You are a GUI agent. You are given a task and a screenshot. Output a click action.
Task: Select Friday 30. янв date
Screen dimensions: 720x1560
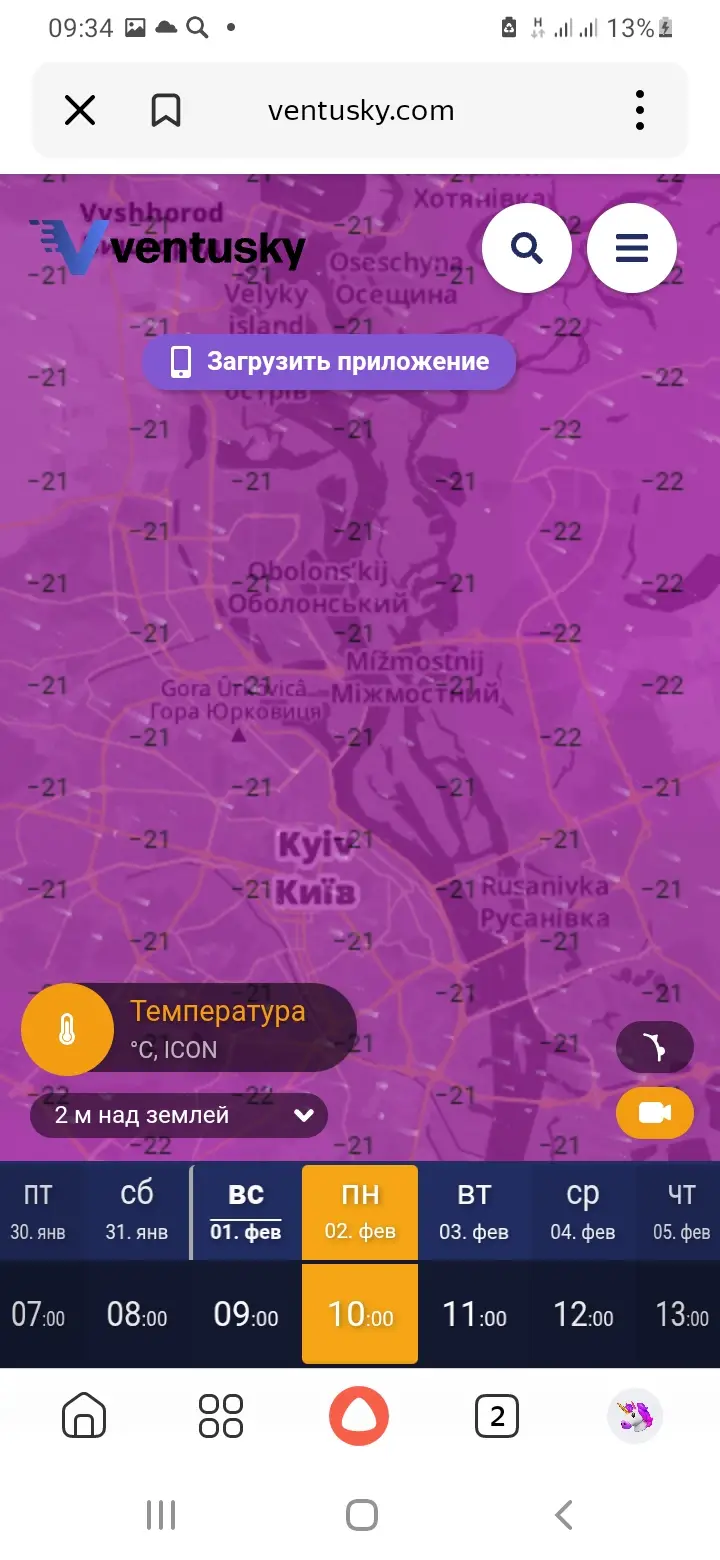[38, 1211]
